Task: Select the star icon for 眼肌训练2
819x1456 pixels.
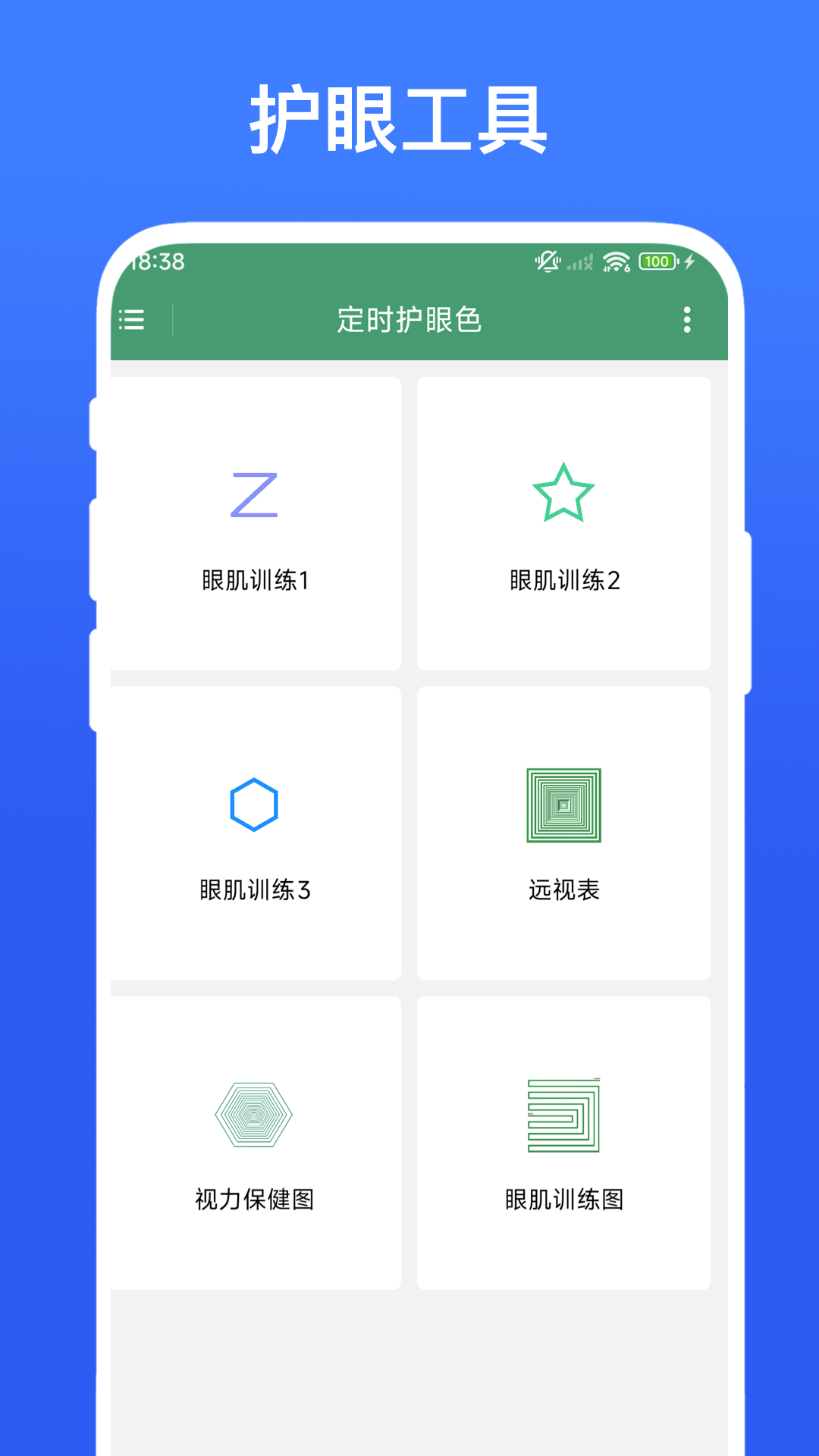Action: [x=563, y=493]
